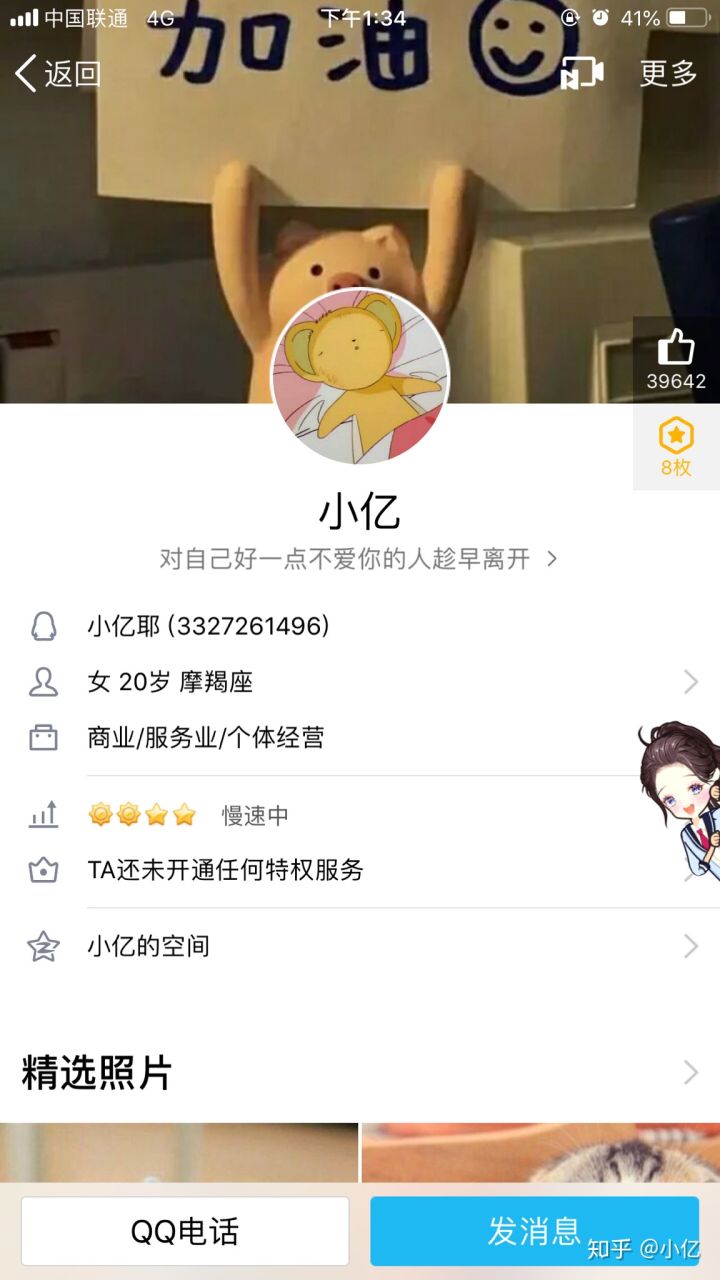View the 8枚 medal badges
The height and width of the screenshot is (1280, 720).
coord(676,447)
